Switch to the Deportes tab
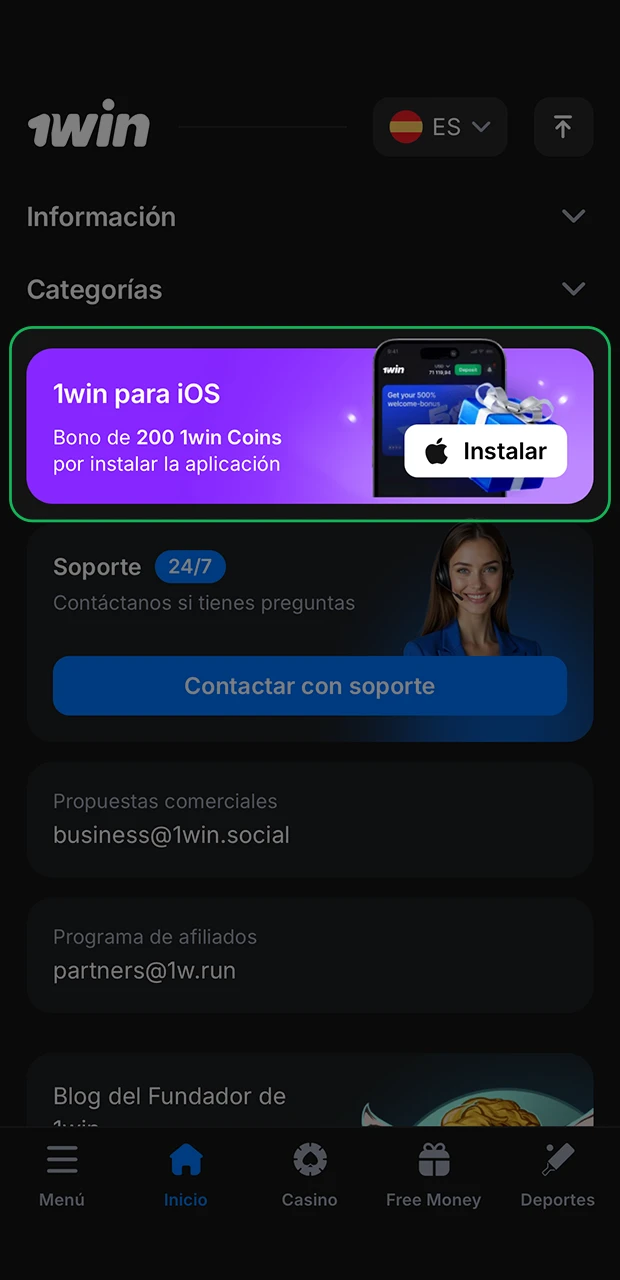 (558, 1176)
